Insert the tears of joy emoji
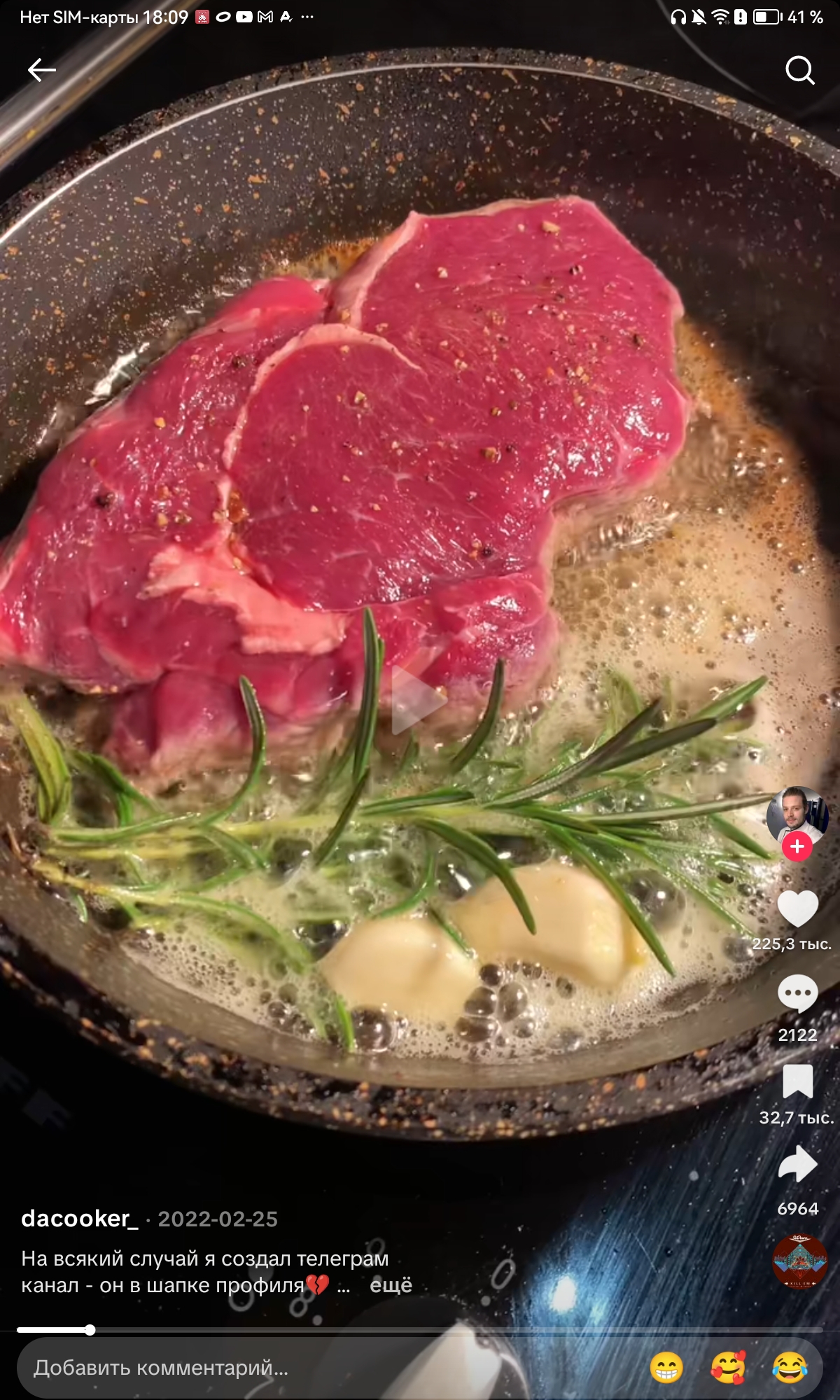 (790, 1368)
